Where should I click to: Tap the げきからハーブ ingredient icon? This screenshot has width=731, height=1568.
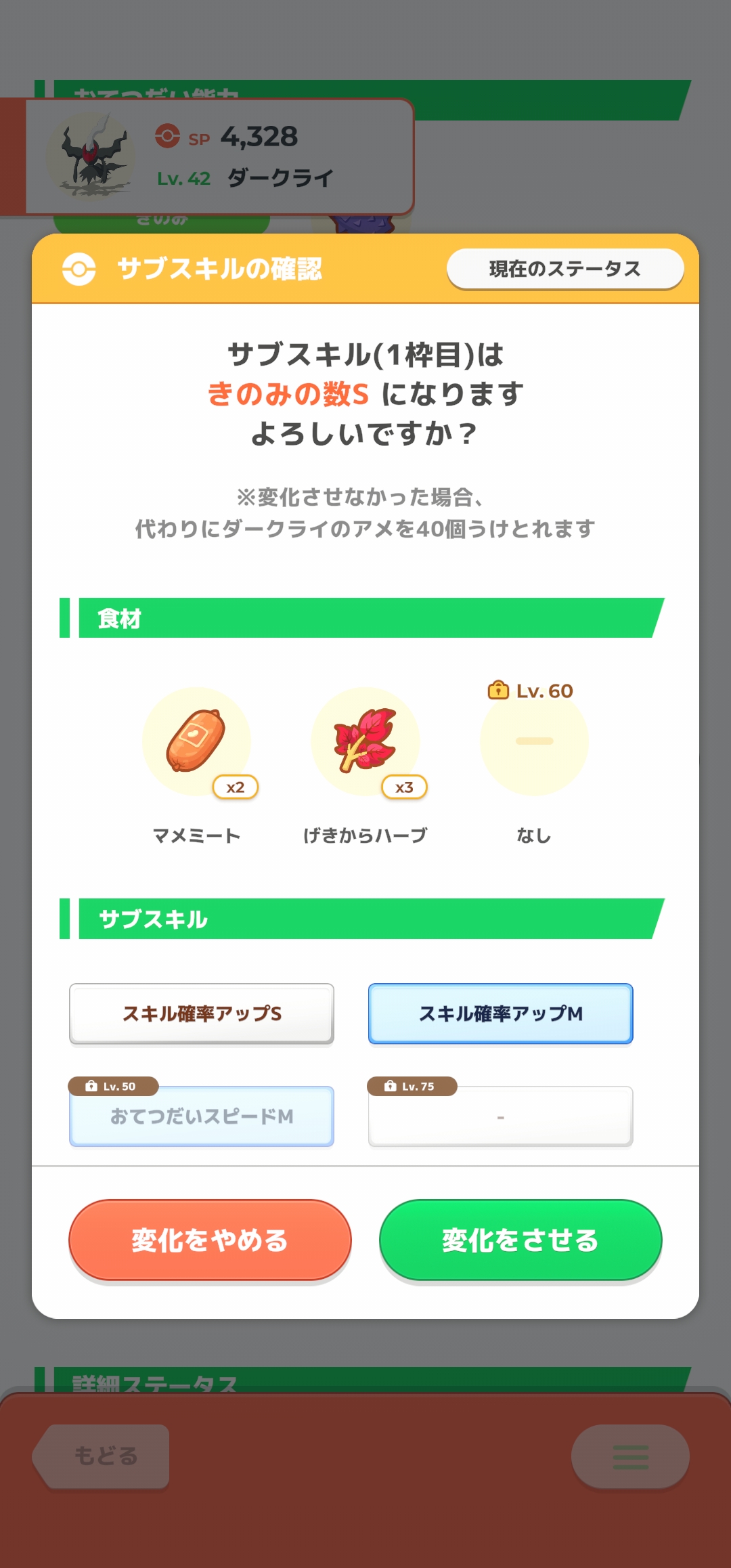point(365,741)
